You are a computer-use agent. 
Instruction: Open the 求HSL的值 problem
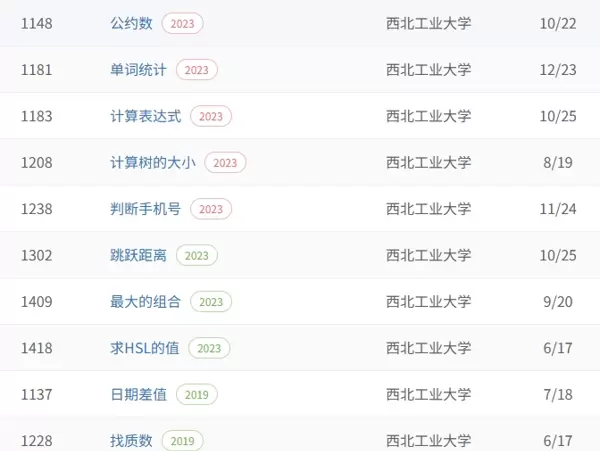(x=144, y=348)
